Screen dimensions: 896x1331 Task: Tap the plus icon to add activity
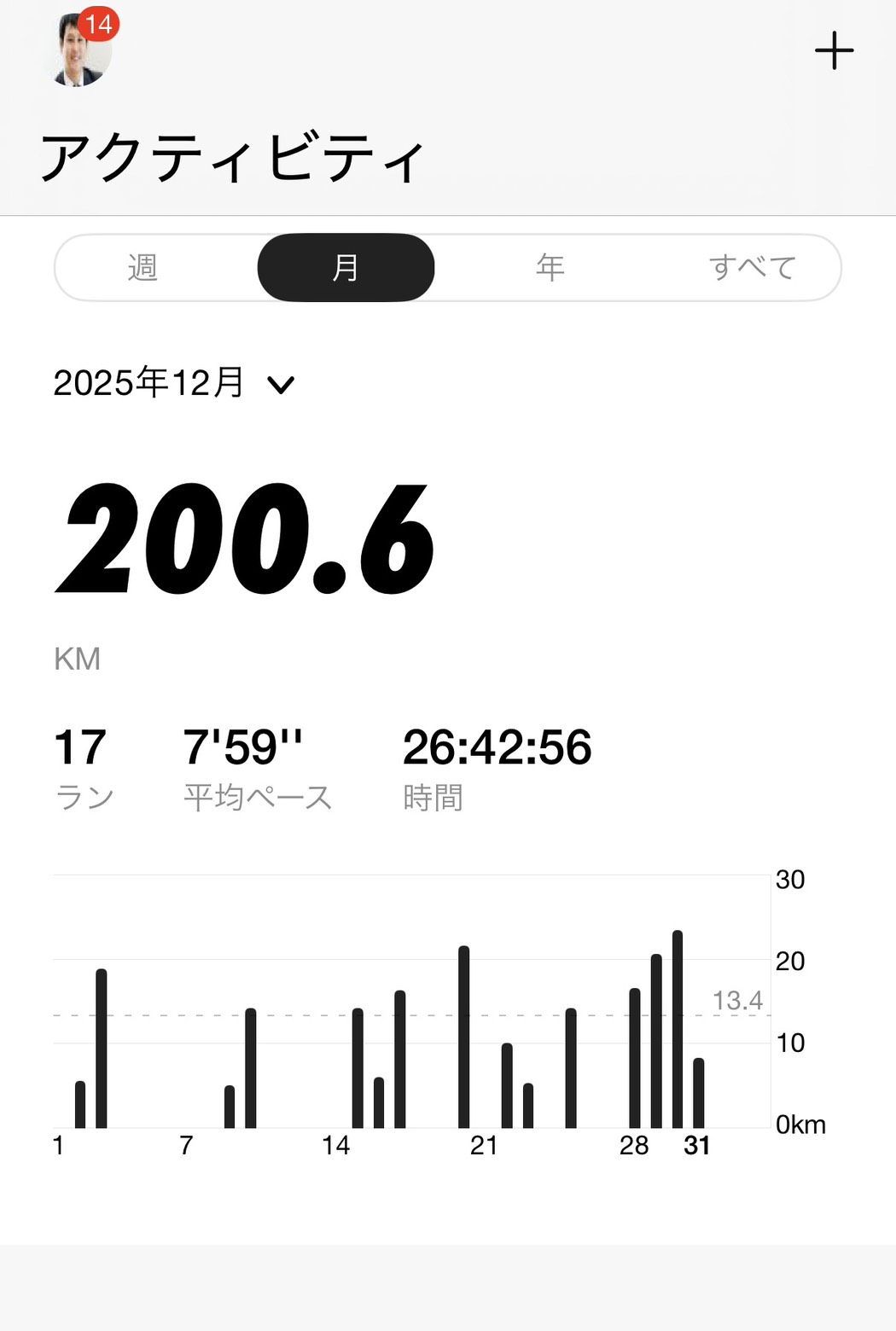tap(834, 51)
